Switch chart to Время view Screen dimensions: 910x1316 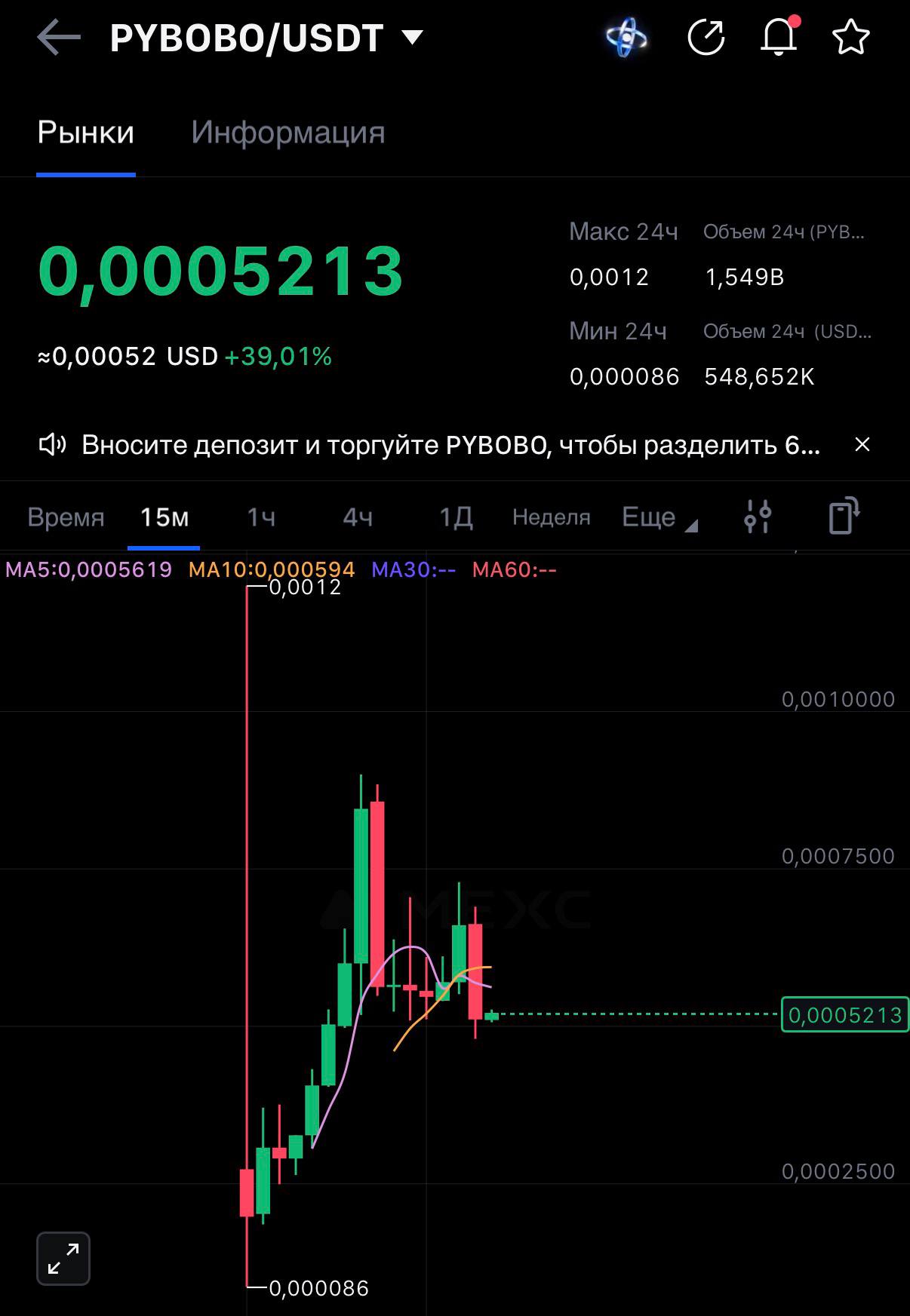(66, 517)
